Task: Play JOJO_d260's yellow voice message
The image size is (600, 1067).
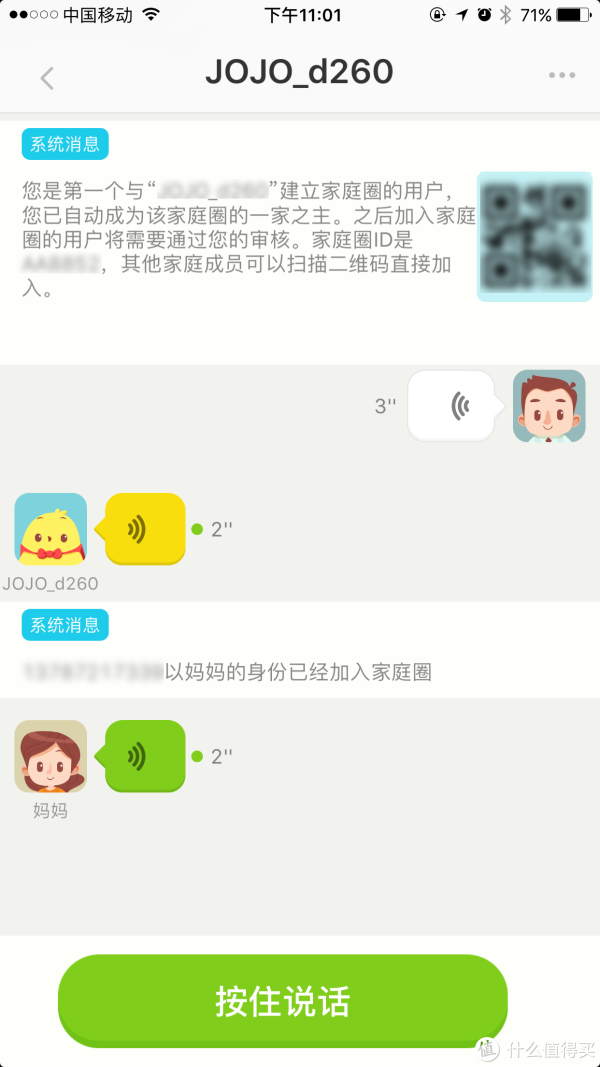Action: [143, 529]
